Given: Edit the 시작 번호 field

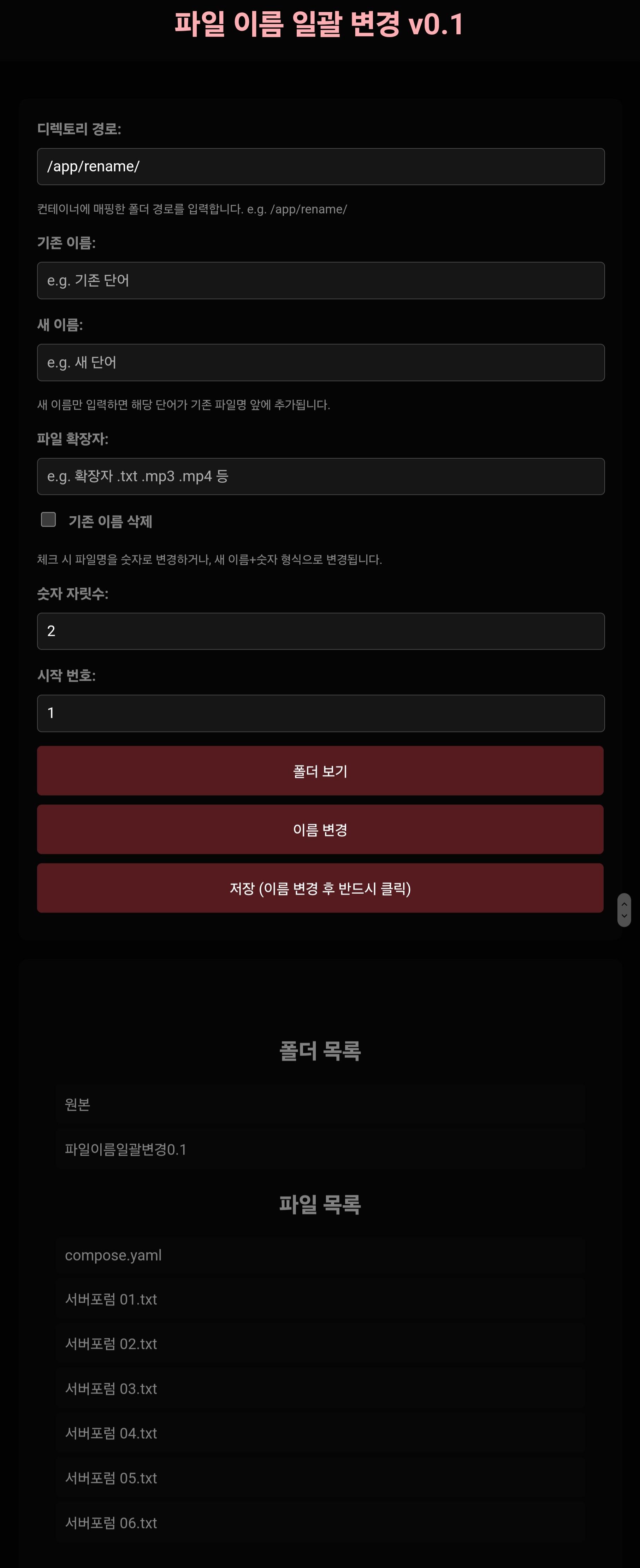Looking at the screenshot, I should point(321,713).
